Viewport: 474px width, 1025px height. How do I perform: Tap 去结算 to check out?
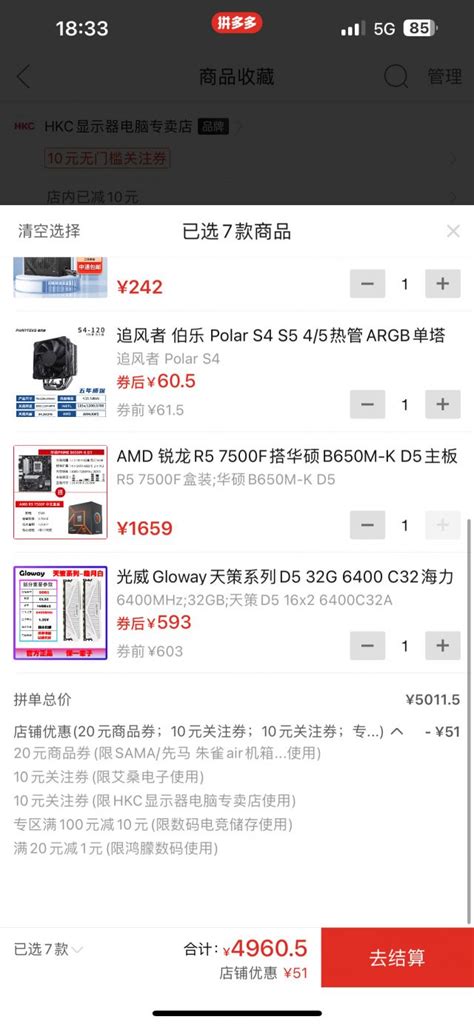click(398, 957)
